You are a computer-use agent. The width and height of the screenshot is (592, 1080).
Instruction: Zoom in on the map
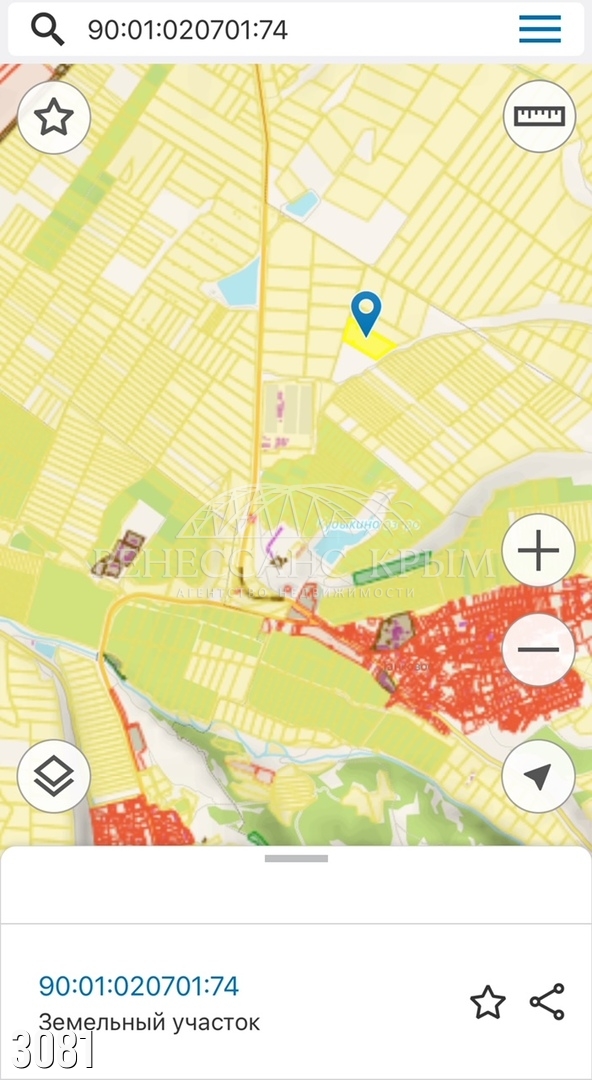point(538,550)
